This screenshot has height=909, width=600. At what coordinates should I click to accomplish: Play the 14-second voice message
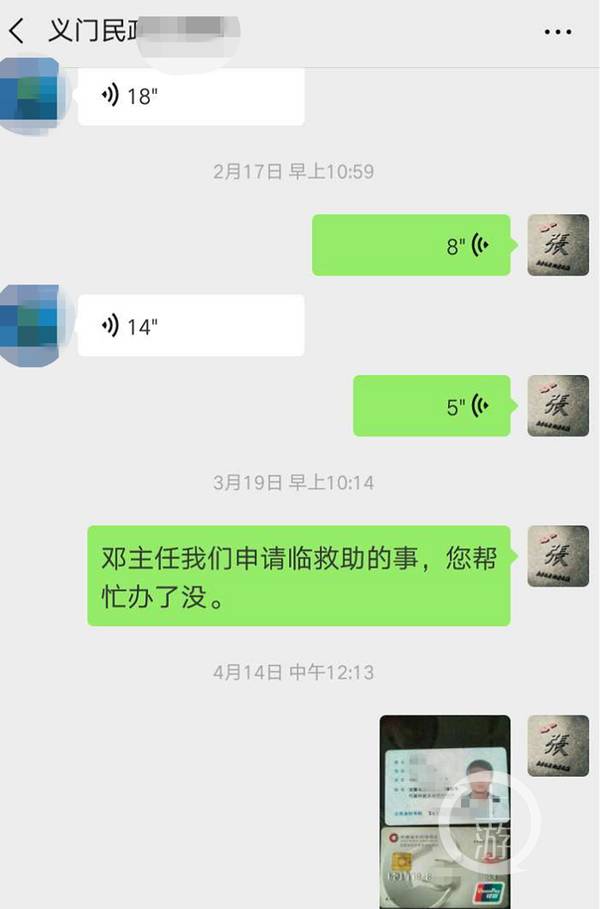190,325
